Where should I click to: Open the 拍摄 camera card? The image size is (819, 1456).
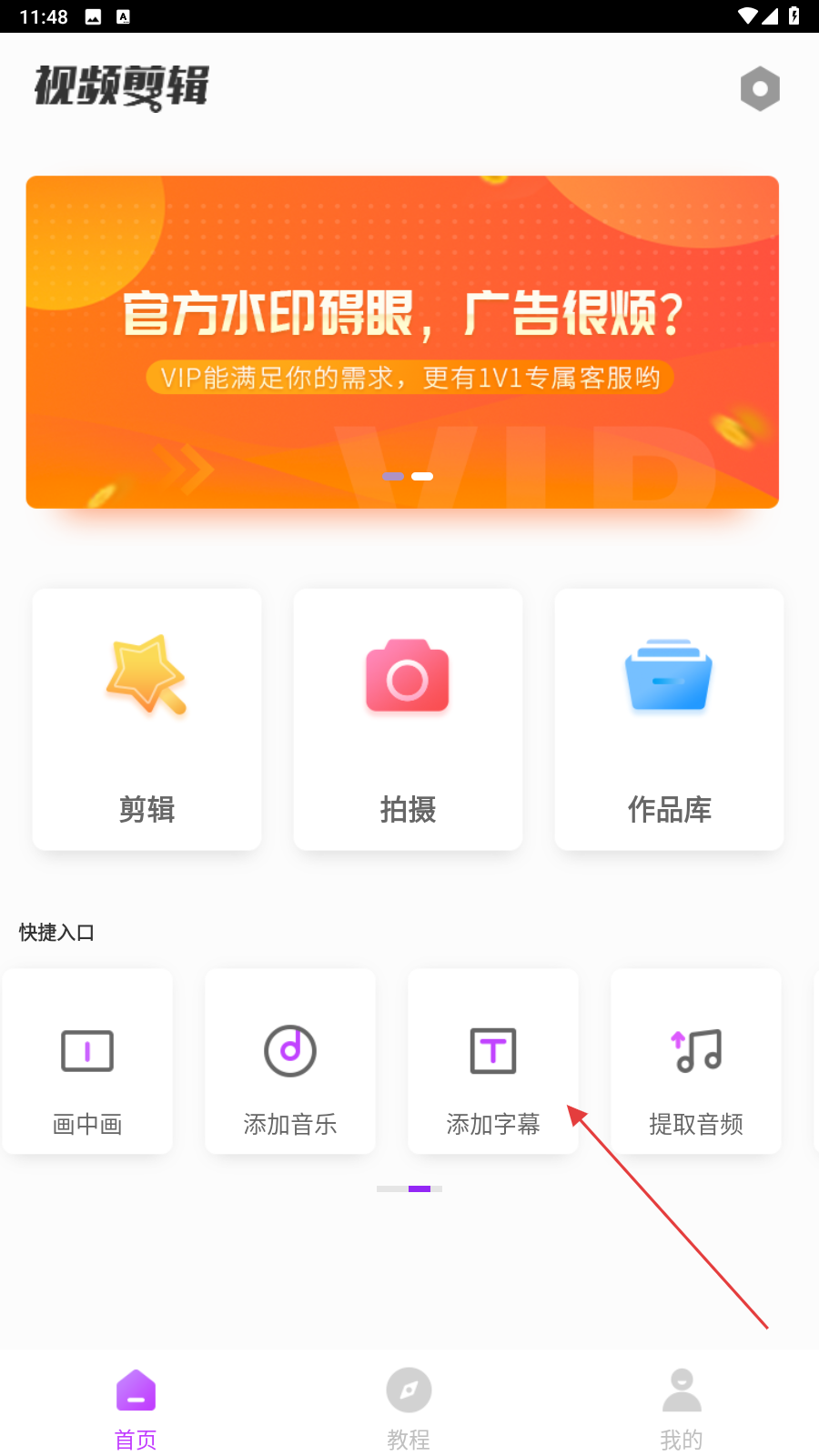pos(408,719)
